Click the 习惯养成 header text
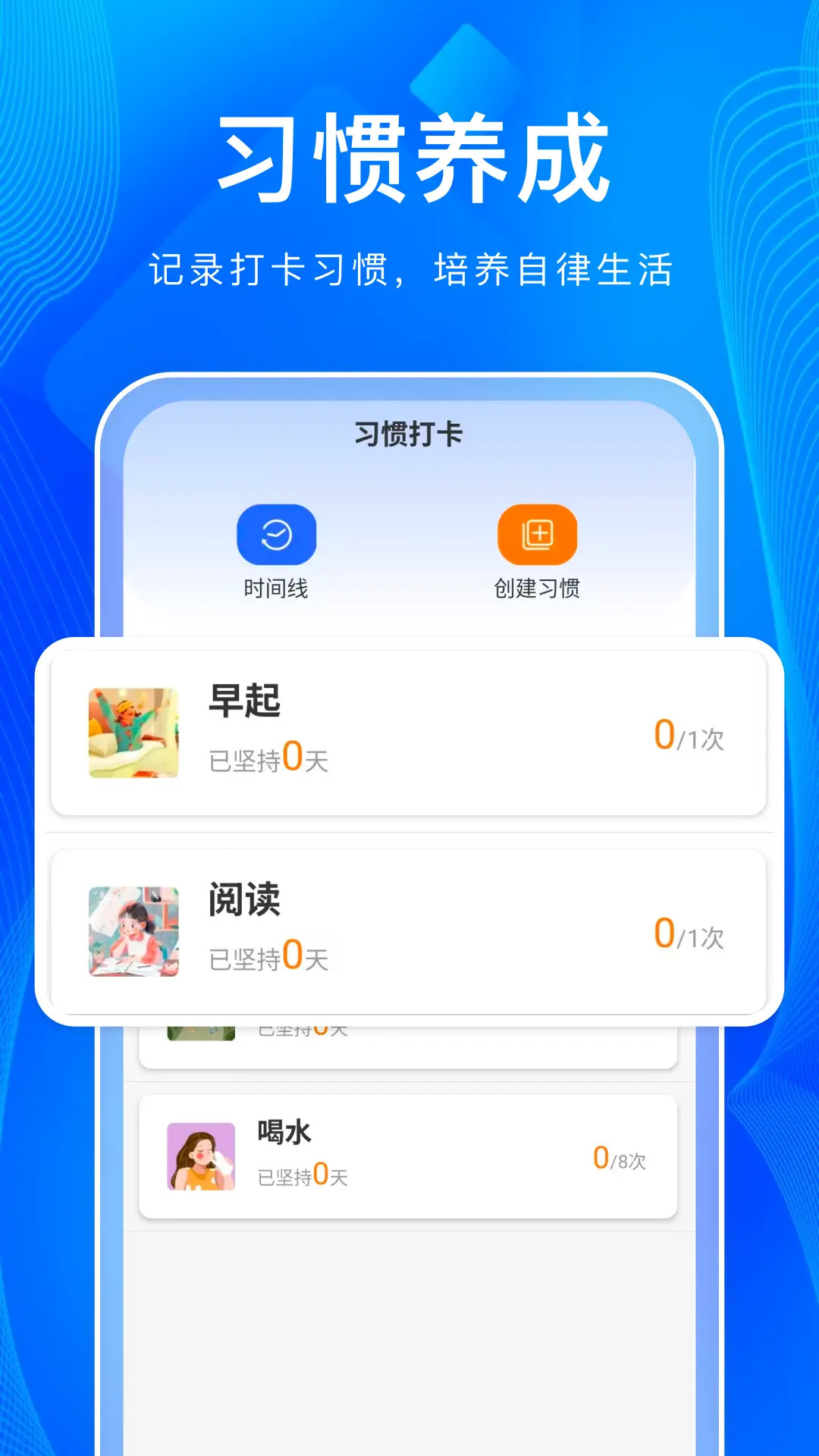 (409, 155)
